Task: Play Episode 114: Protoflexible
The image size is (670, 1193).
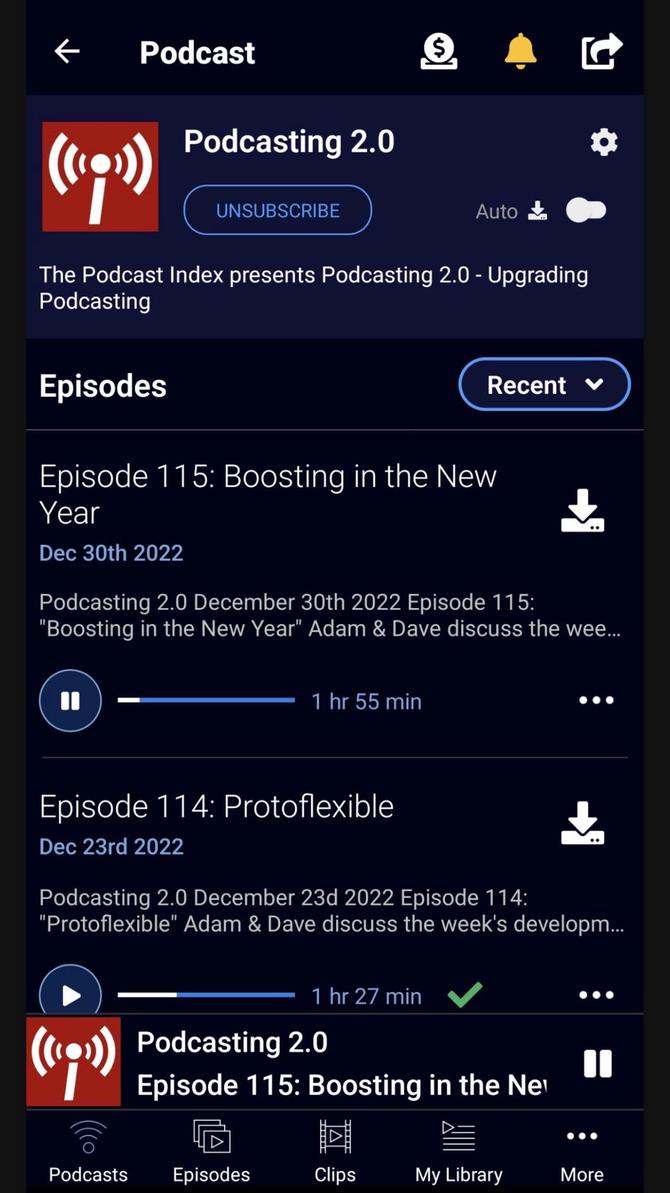Action: pyautogui.click(x=70, y=993)
